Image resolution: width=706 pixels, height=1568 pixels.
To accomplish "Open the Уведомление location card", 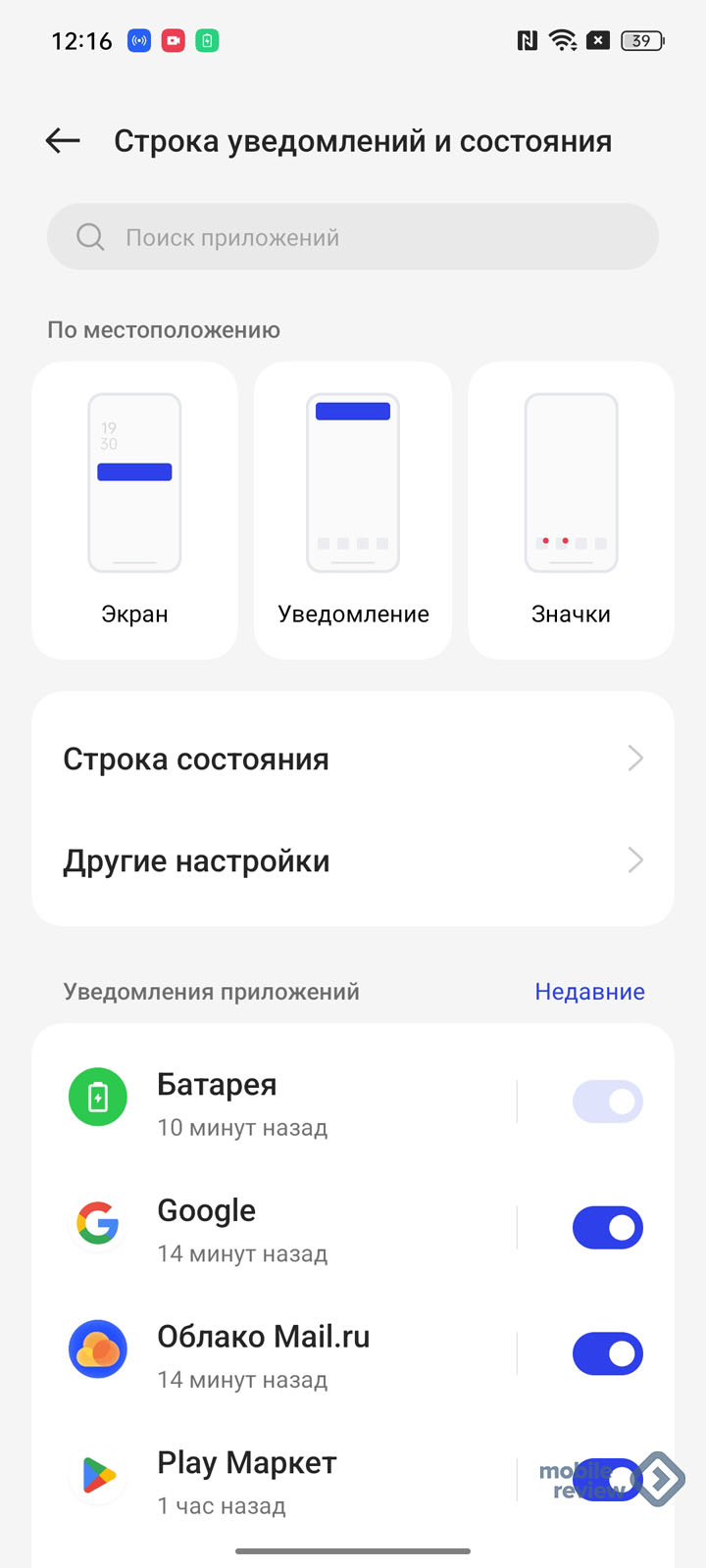I will click(353, 511).
